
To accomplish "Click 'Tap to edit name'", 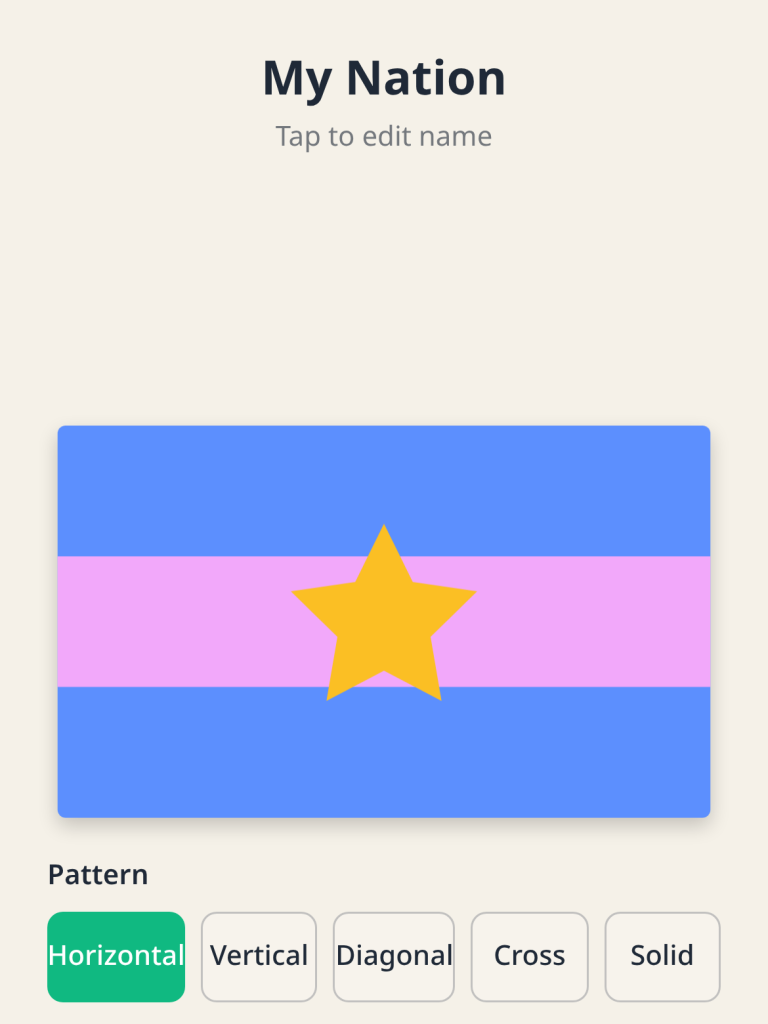I will 383,136.
